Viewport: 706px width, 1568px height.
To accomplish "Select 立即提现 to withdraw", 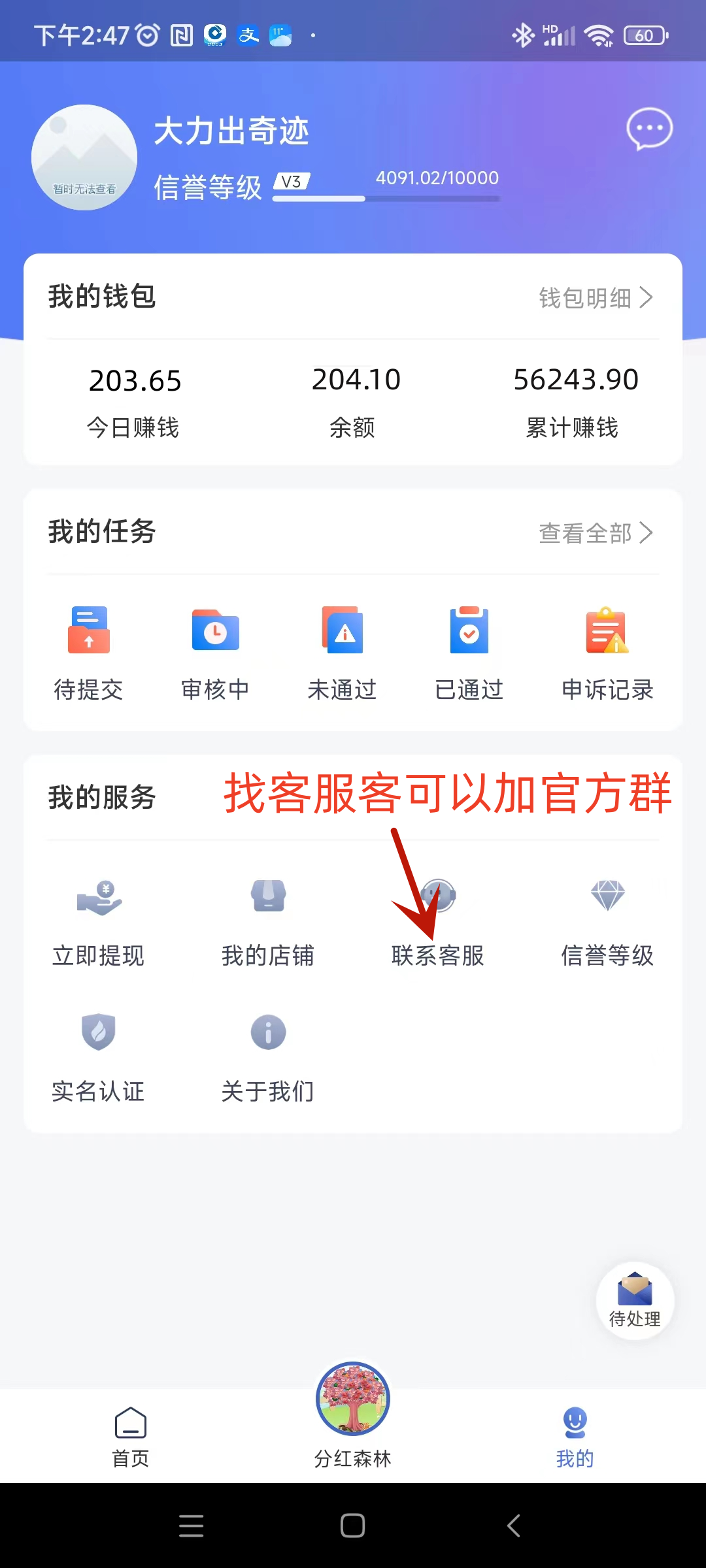I will [99, 921].
